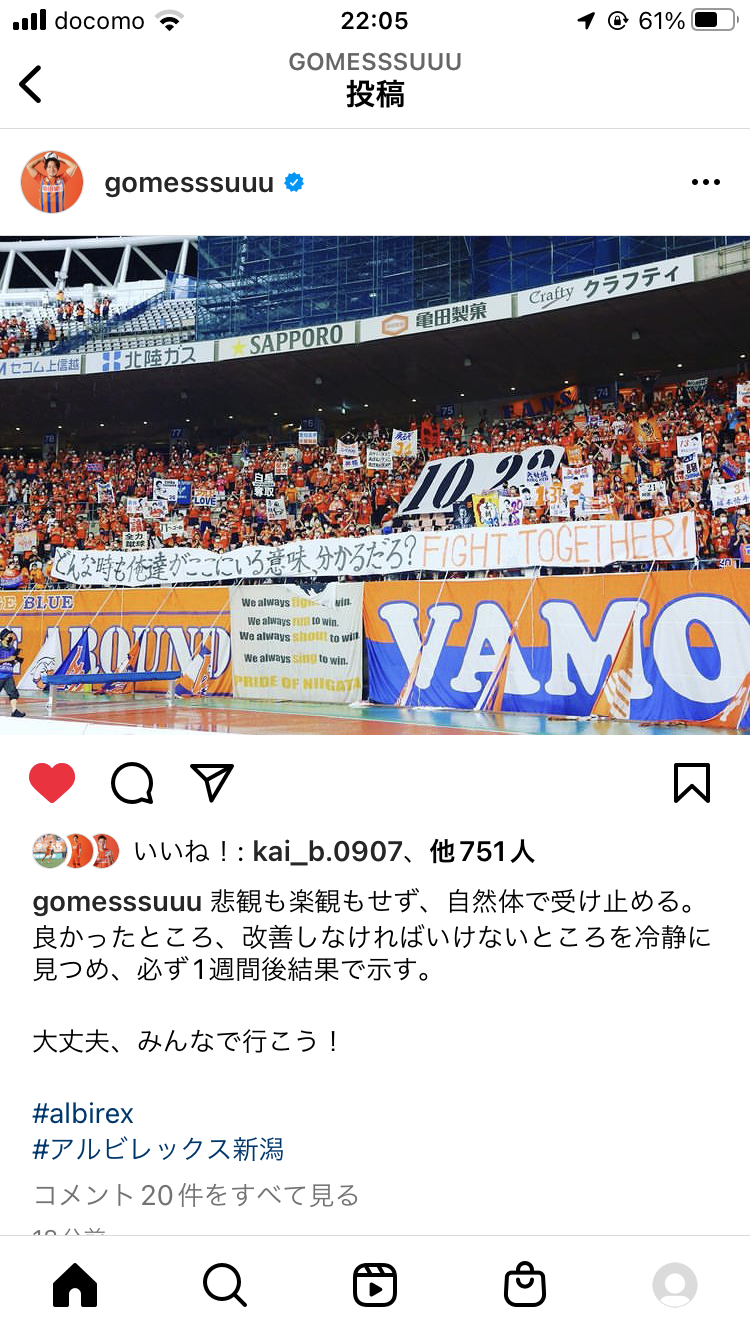The width and height of the screenshot is (750, 1334).
Task: Share the post with the paper plane icon
Action: [212, 783]
